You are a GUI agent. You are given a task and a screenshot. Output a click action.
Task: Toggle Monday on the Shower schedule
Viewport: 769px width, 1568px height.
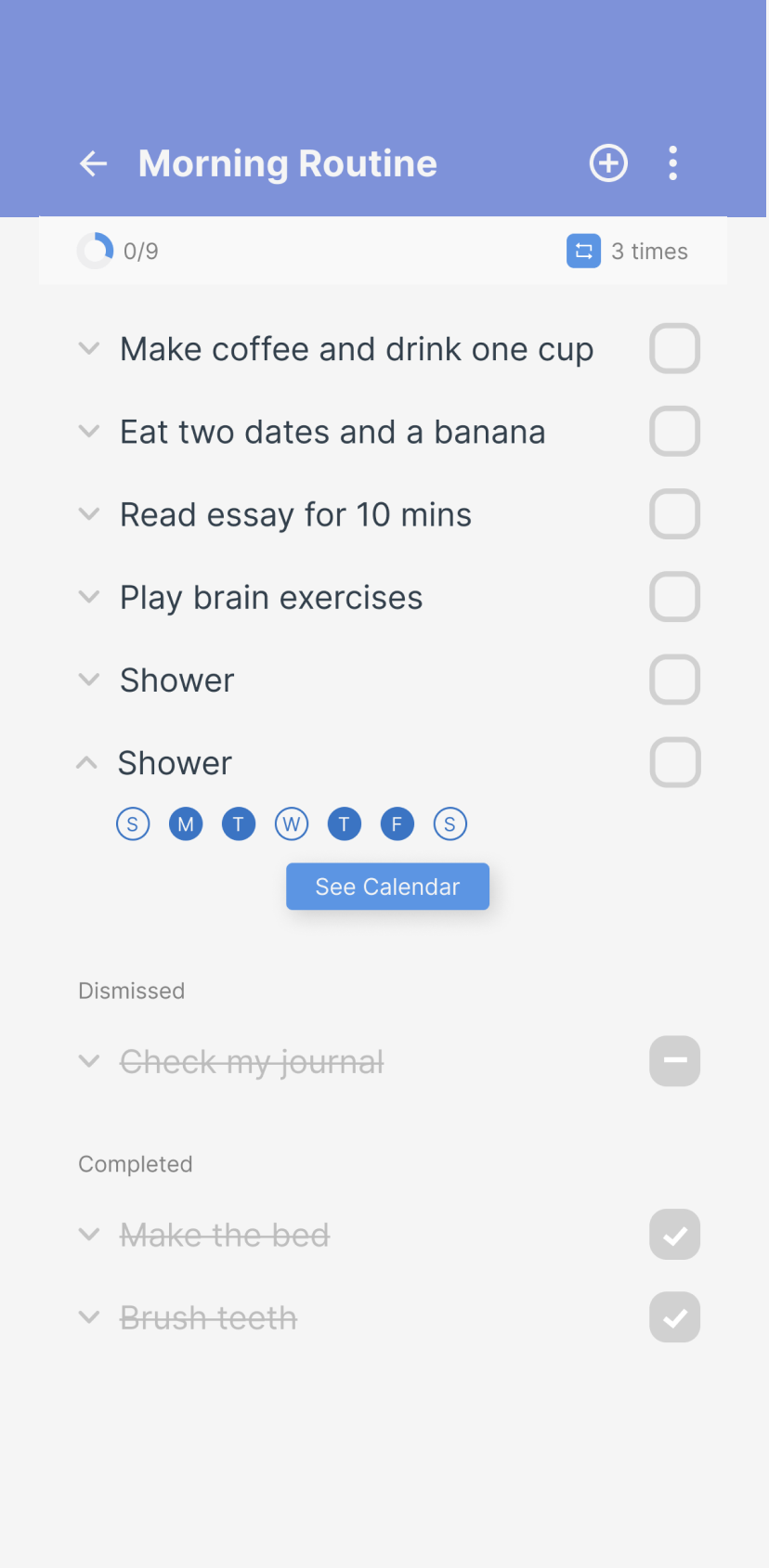[185, 823]
